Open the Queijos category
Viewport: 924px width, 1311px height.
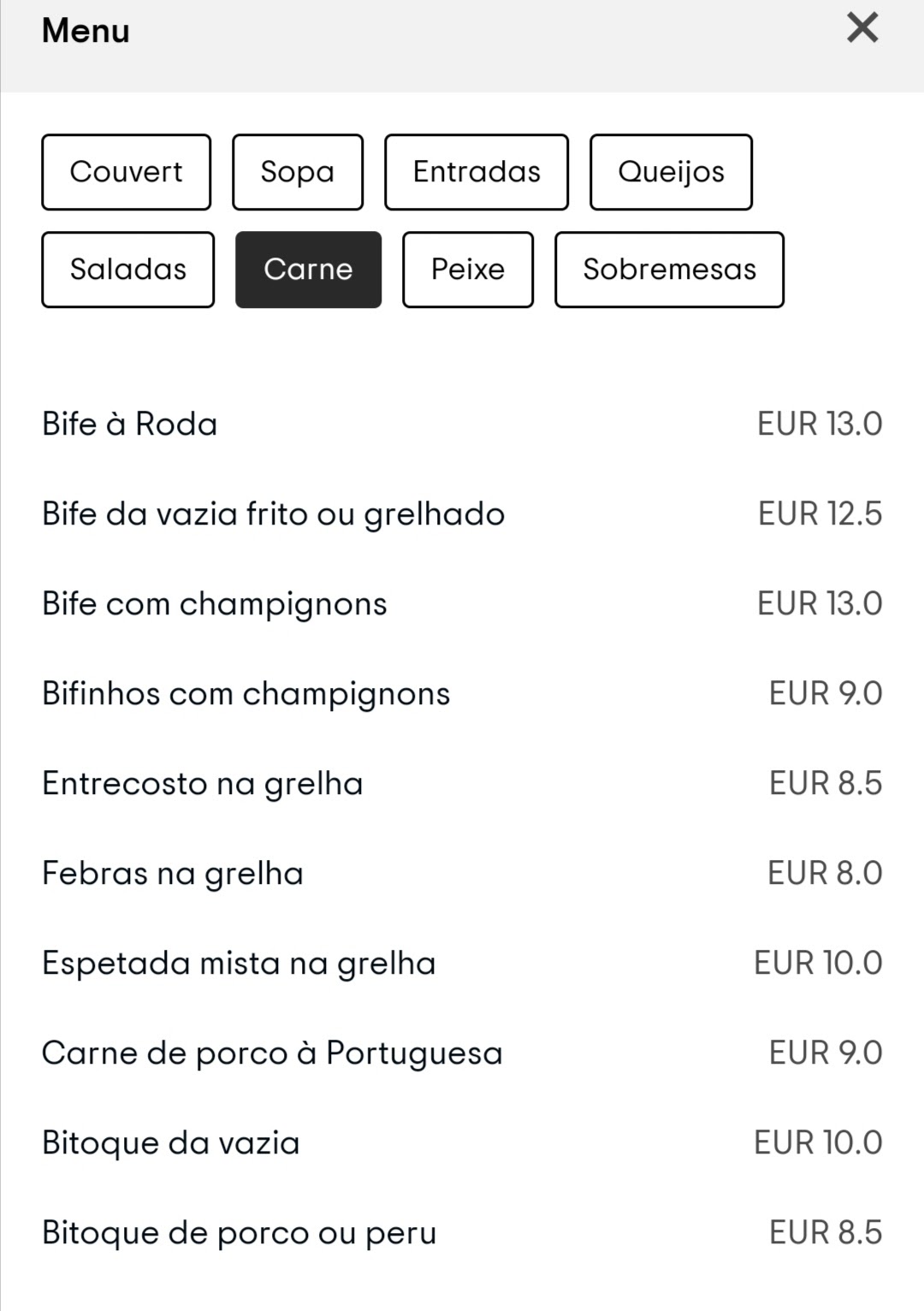(x=671, y=172)
